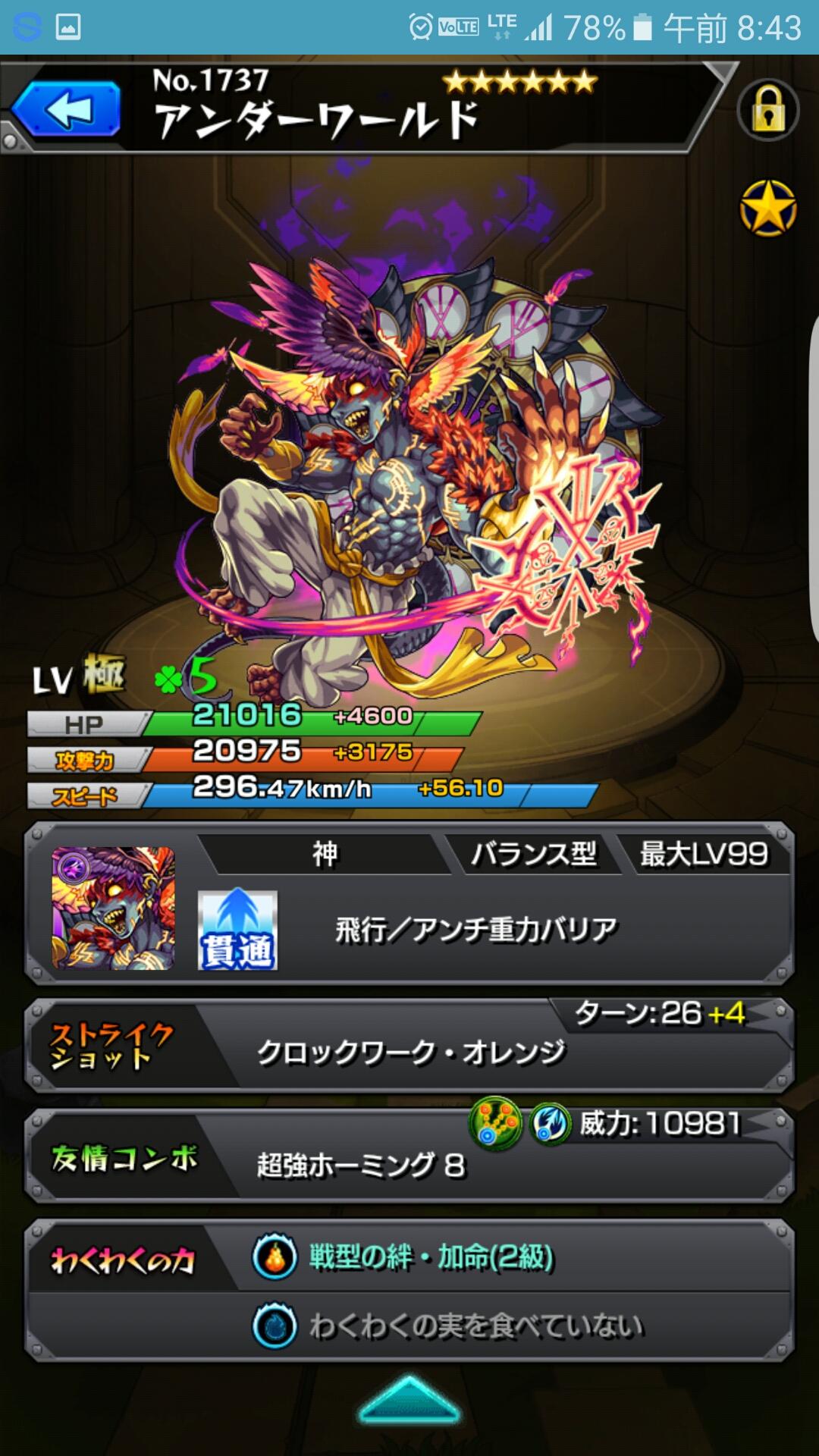Open the ストライクショット skill details
Image resolution: width=819 pixels, height=1456 pixels.
coord(409,1048)
